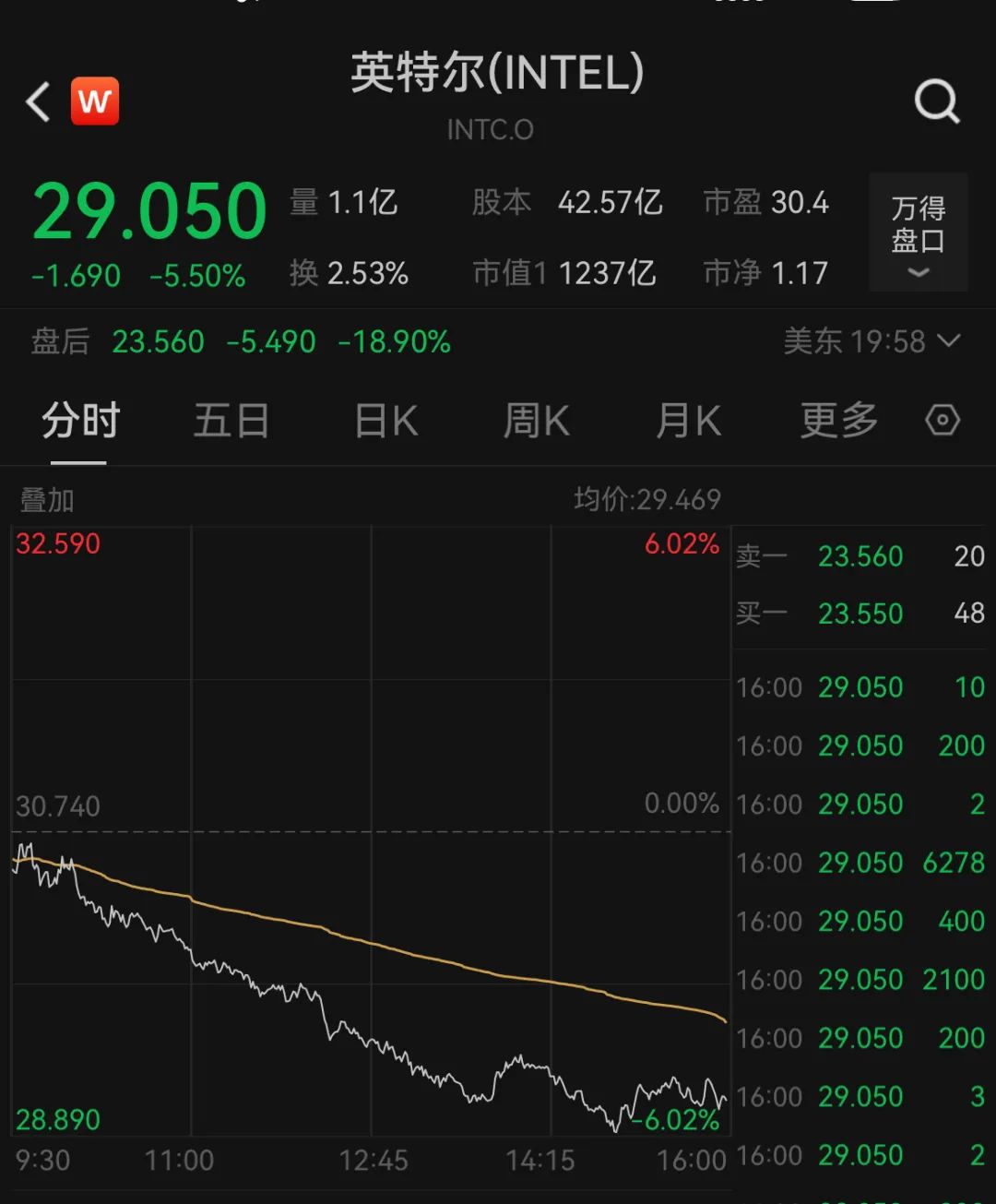Open the search magnifier
Image resolution: width=996 pixels, height=1204 pixels.
(937, 101)
